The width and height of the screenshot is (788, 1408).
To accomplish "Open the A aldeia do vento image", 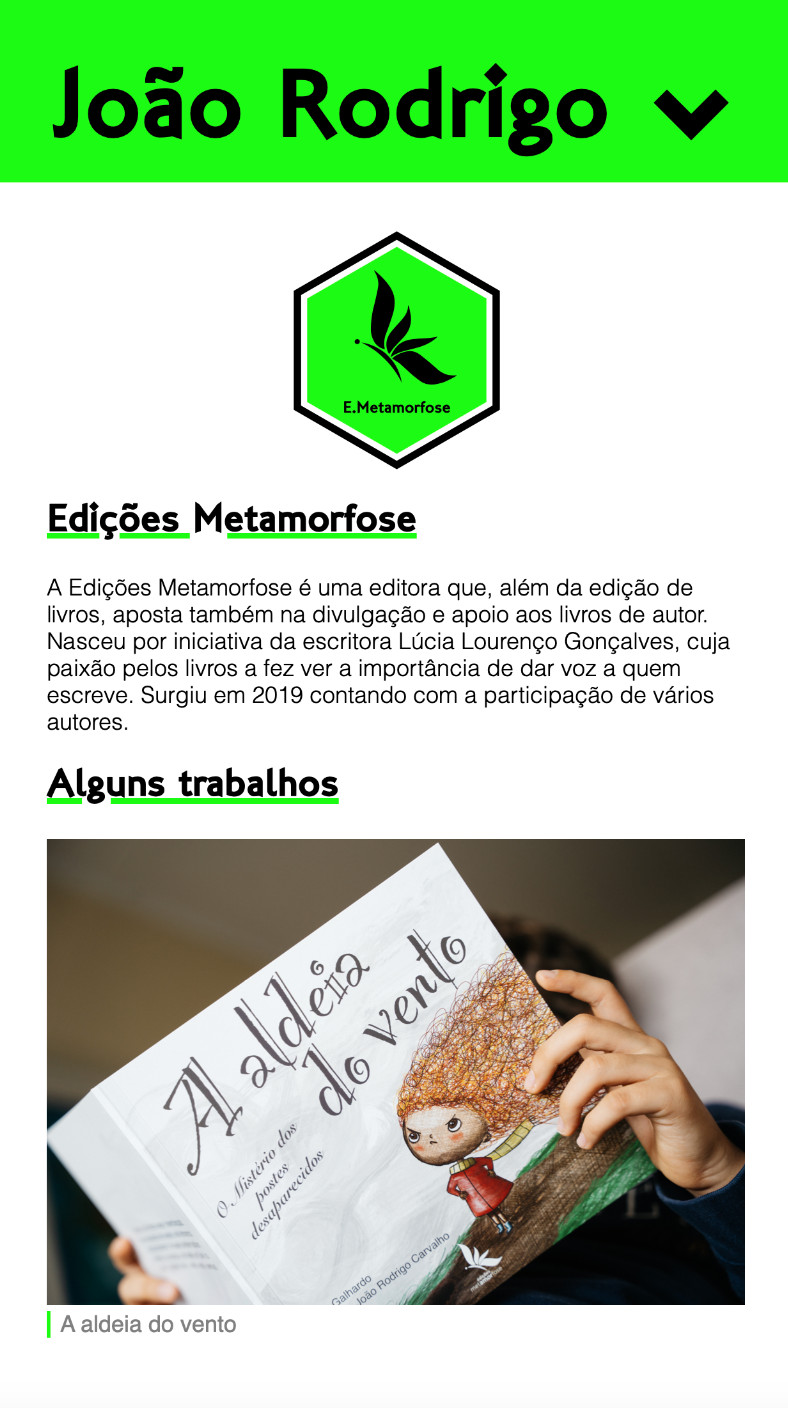I will click(395, 1071).
